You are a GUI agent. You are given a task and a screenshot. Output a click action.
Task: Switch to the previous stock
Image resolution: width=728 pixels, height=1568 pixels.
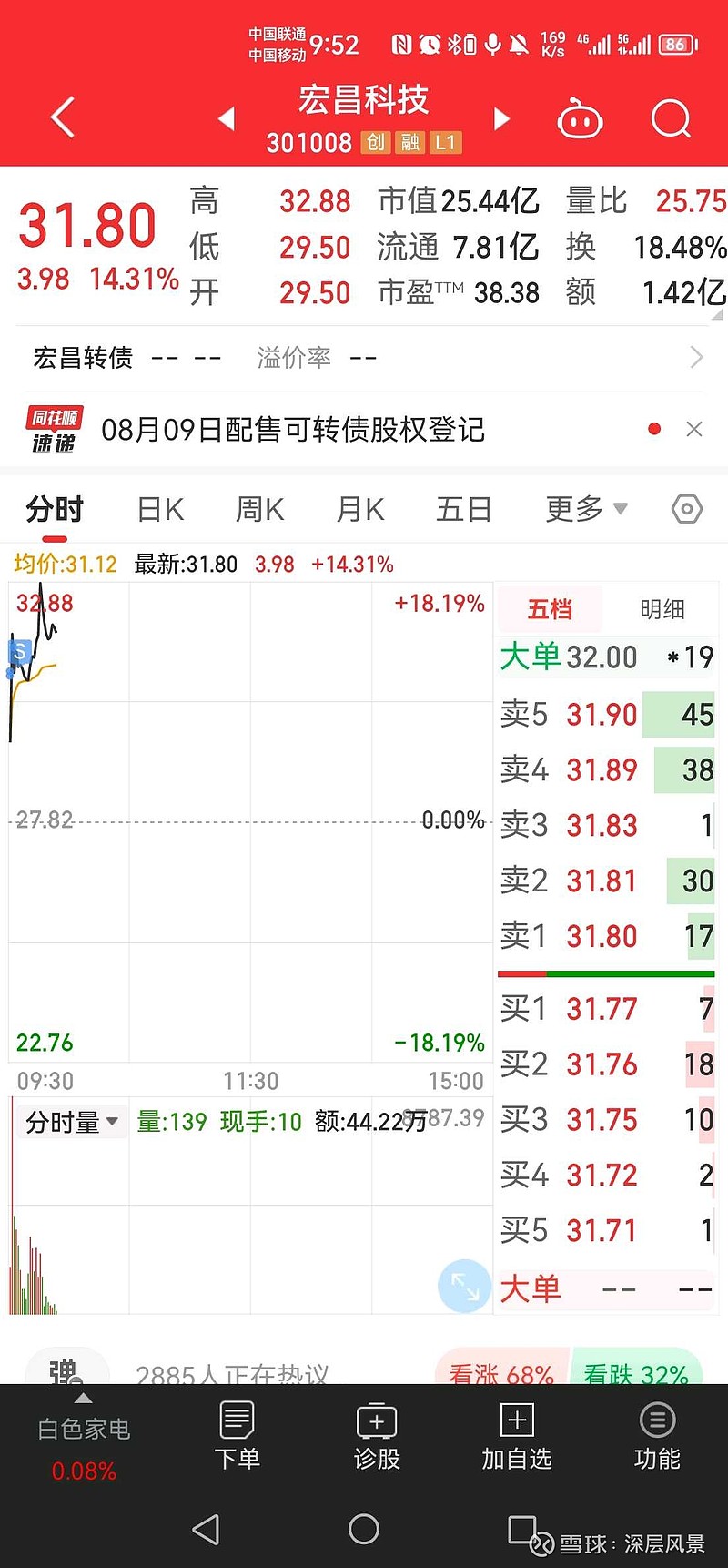(x=227, y=118)
